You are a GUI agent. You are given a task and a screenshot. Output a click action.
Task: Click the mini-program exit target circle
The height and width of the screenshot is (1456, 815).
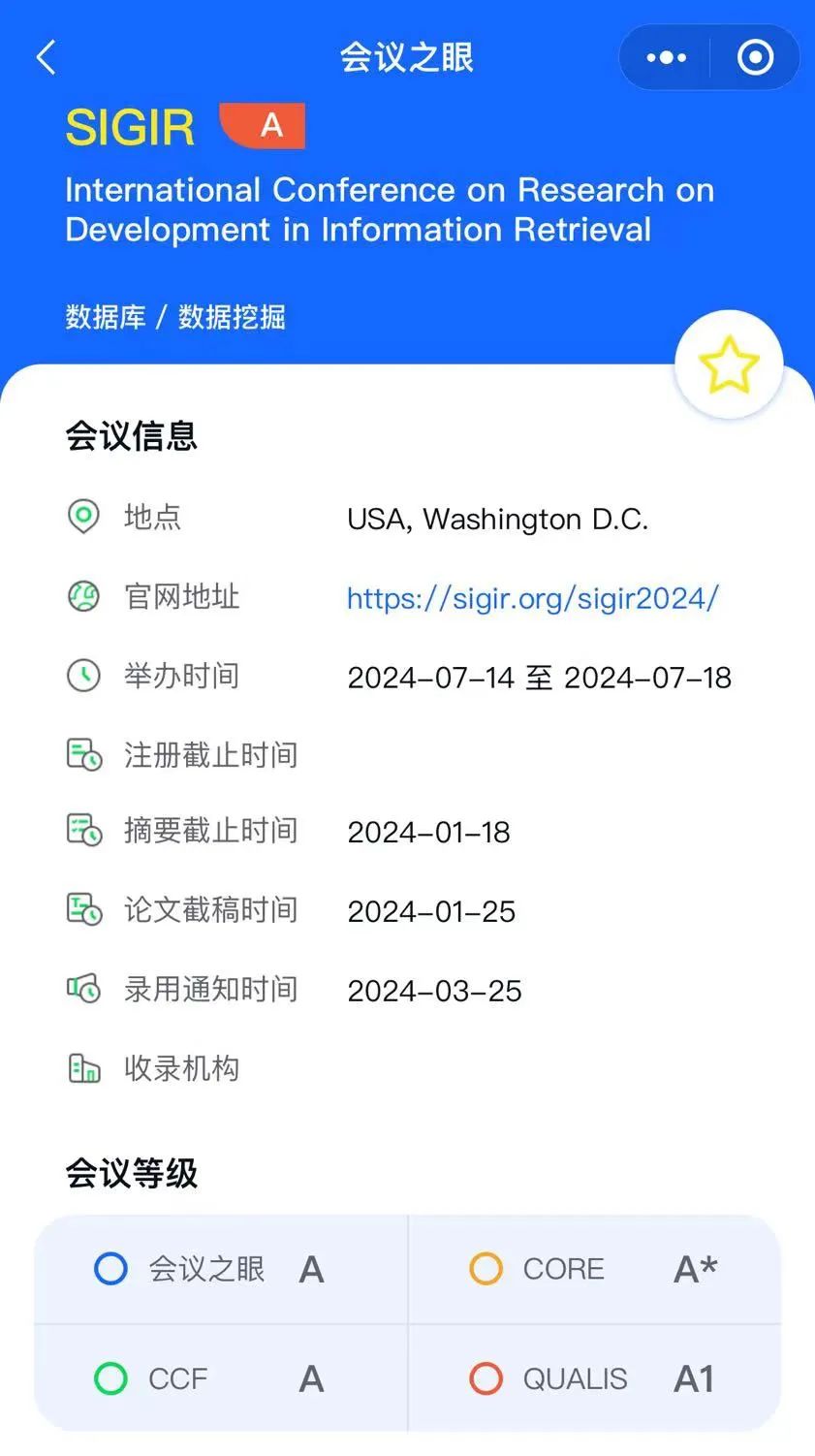[755, 57]
